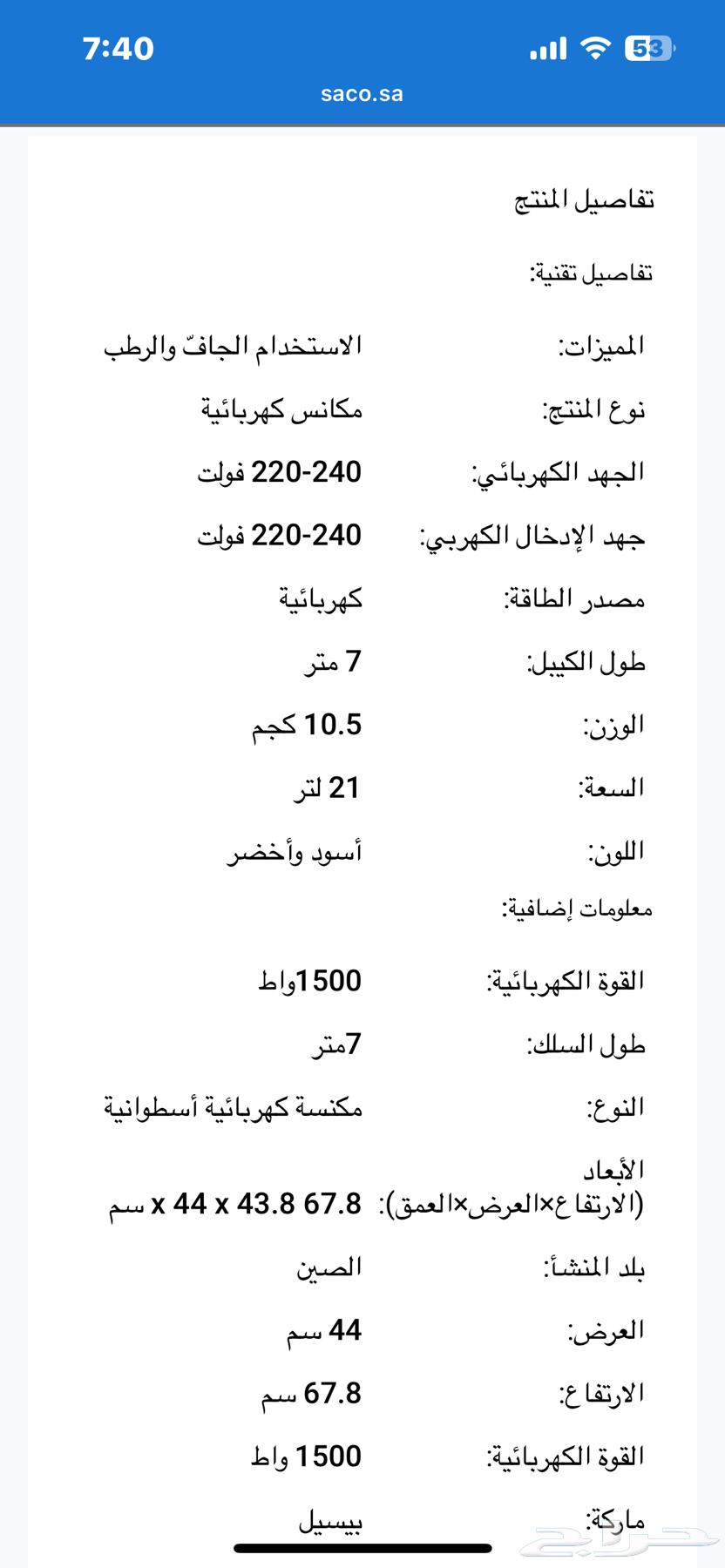This screenshot has height=1568, width=725.
Task: Tap the cellular signal bars indicator
Action: coord(547,48)
